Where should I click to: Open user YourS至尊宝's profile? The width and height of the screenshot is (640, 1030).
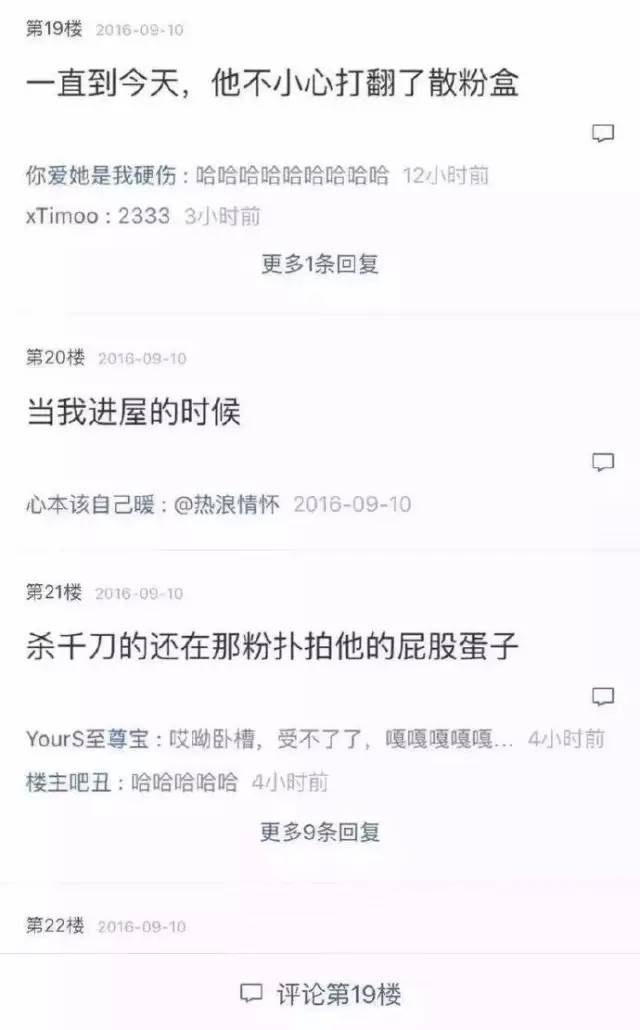[86, 741]
